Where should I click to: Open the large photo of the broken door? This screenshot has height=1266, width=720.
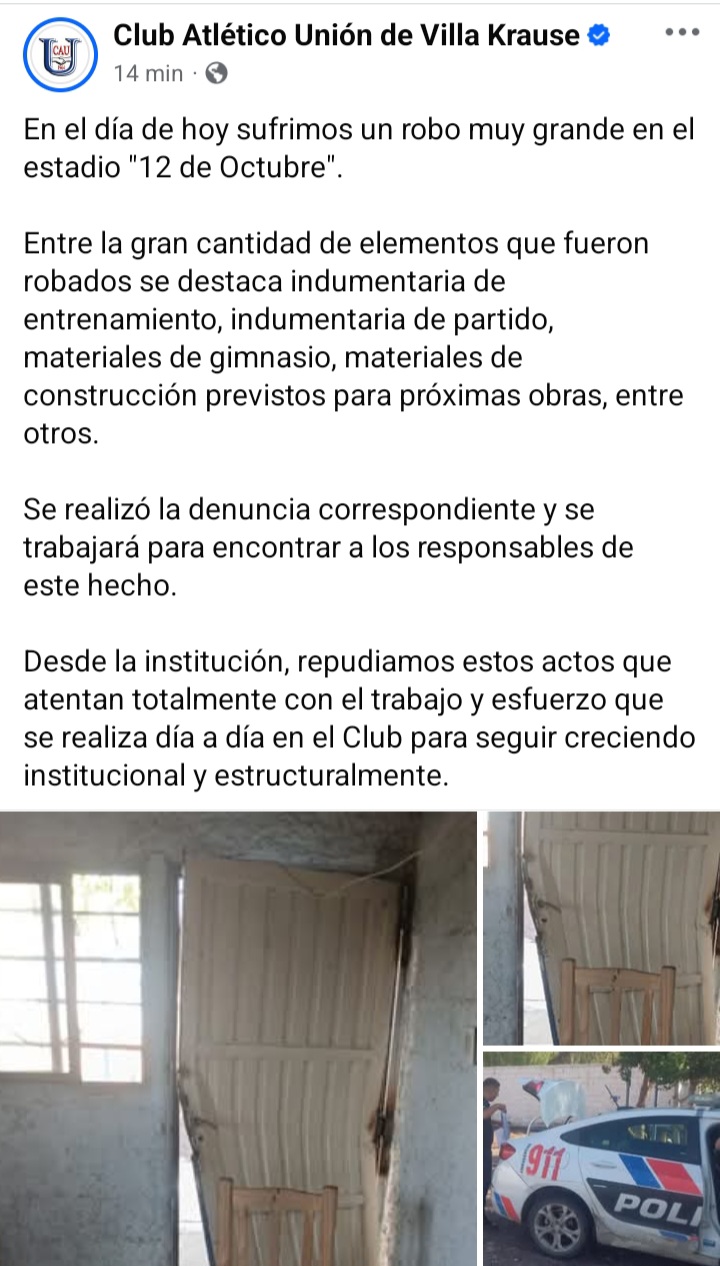[x=238, y=1038]
